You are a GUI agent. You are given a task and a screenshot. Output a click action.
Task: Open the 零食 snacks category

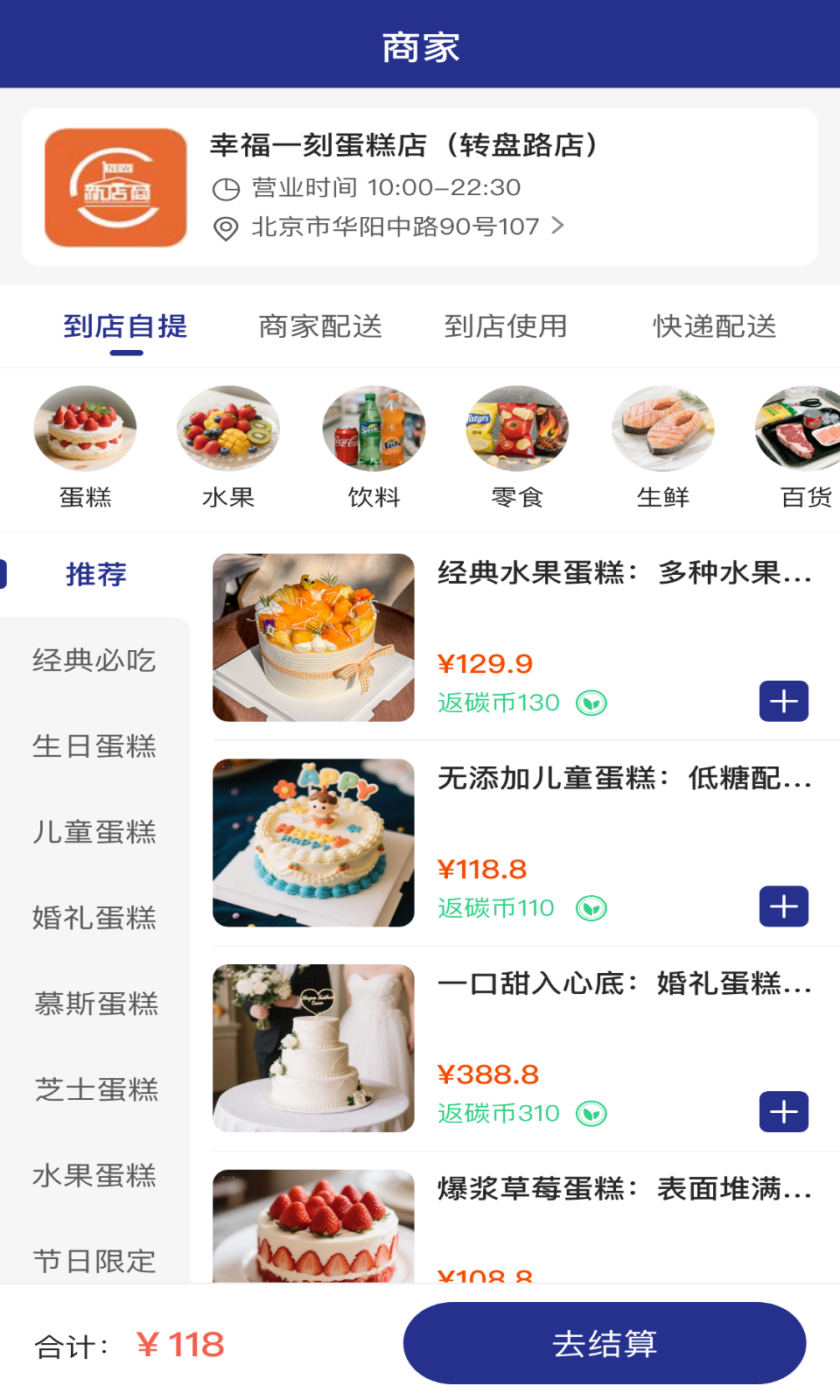[519, 429]
